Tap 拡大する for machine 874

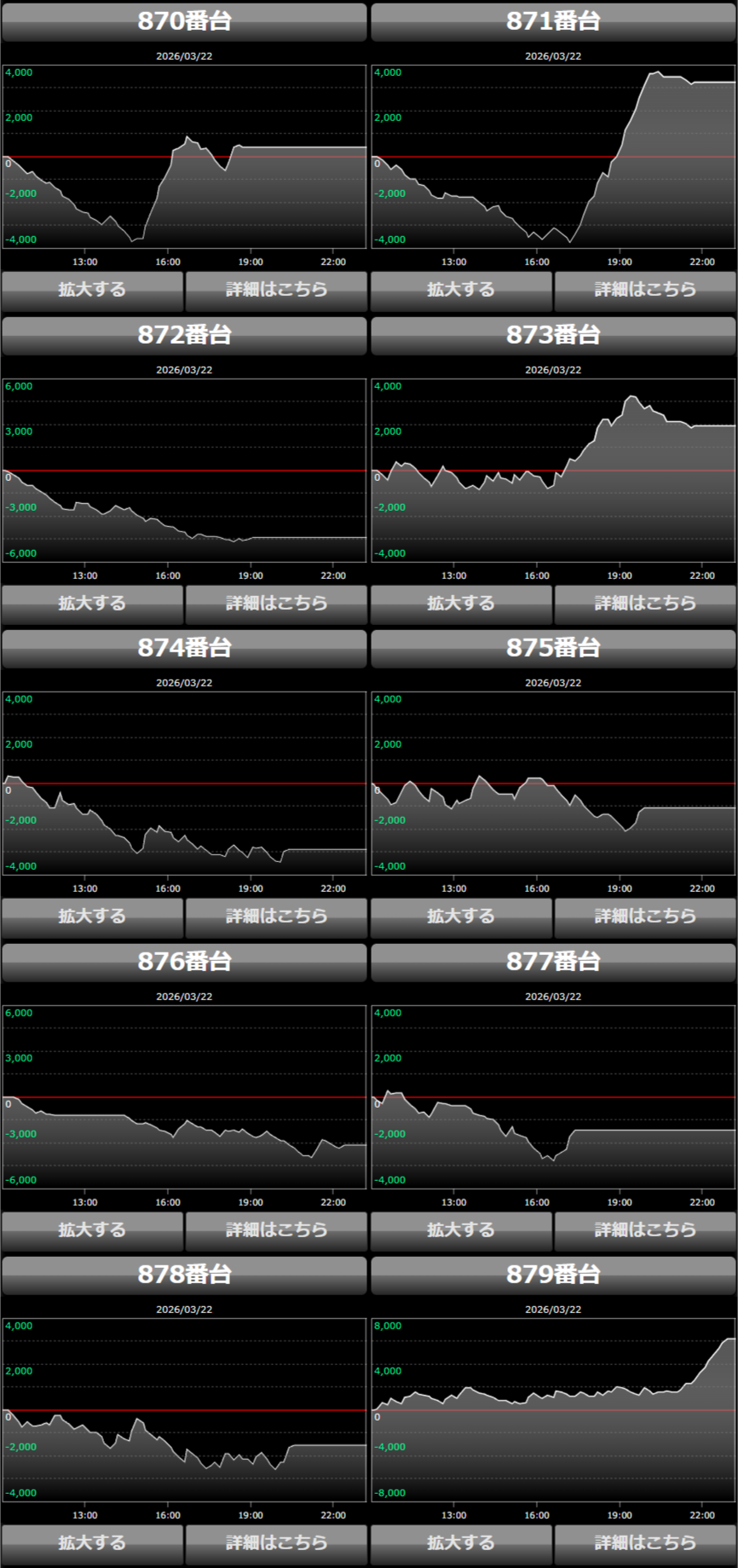[x=92, y=917]
